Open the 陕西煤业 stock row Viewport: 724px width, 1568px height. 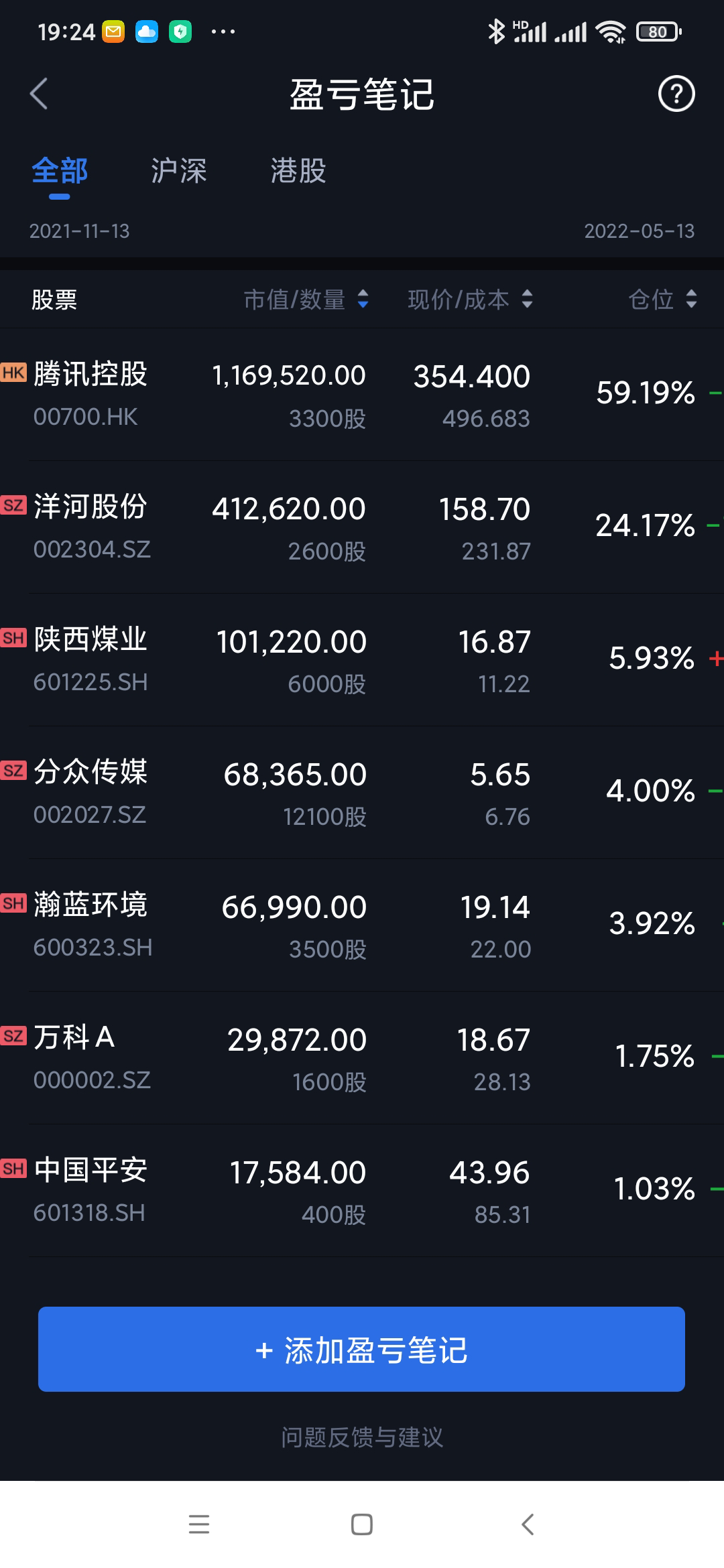[x=362, y=659]
